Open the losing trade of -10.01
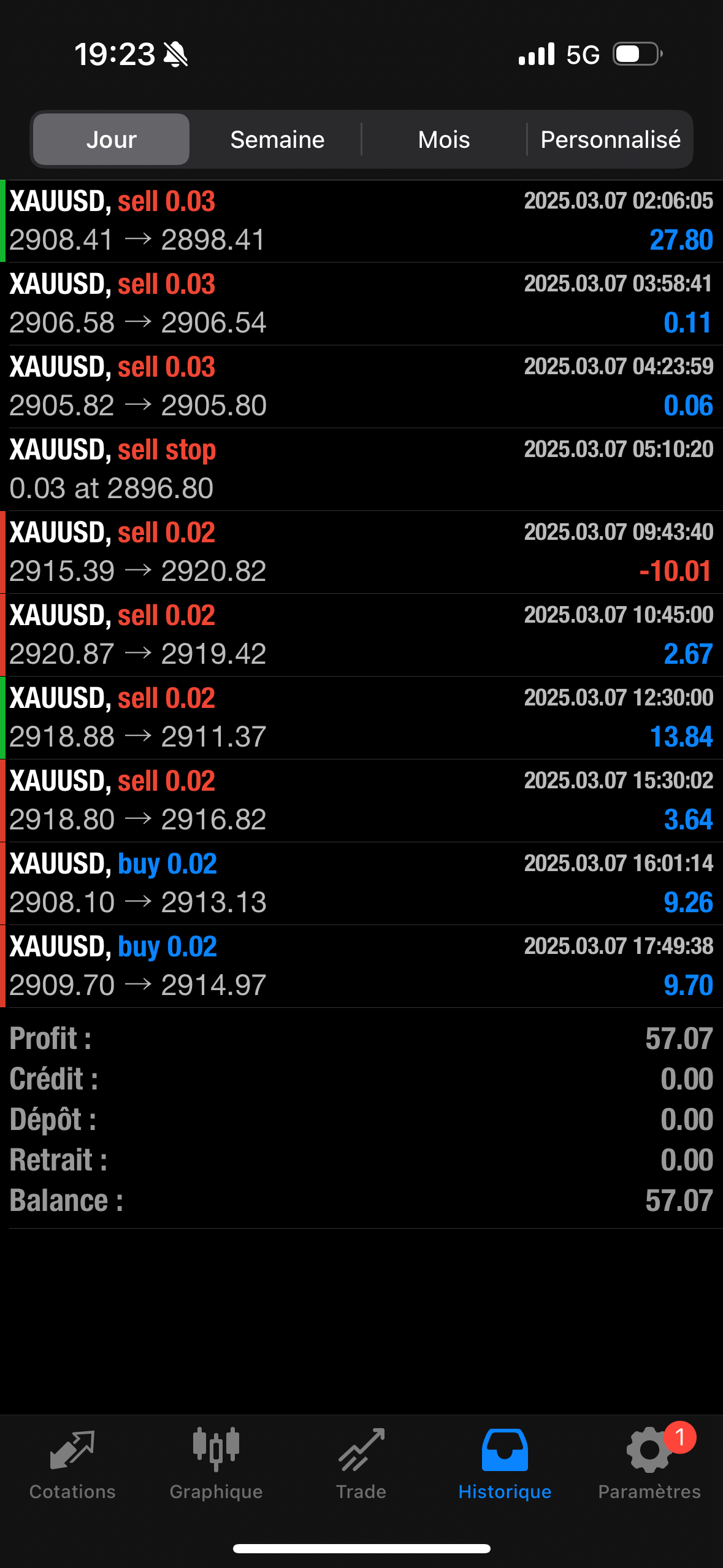The height and width of the screenshot is (1568, 723). 361,552
